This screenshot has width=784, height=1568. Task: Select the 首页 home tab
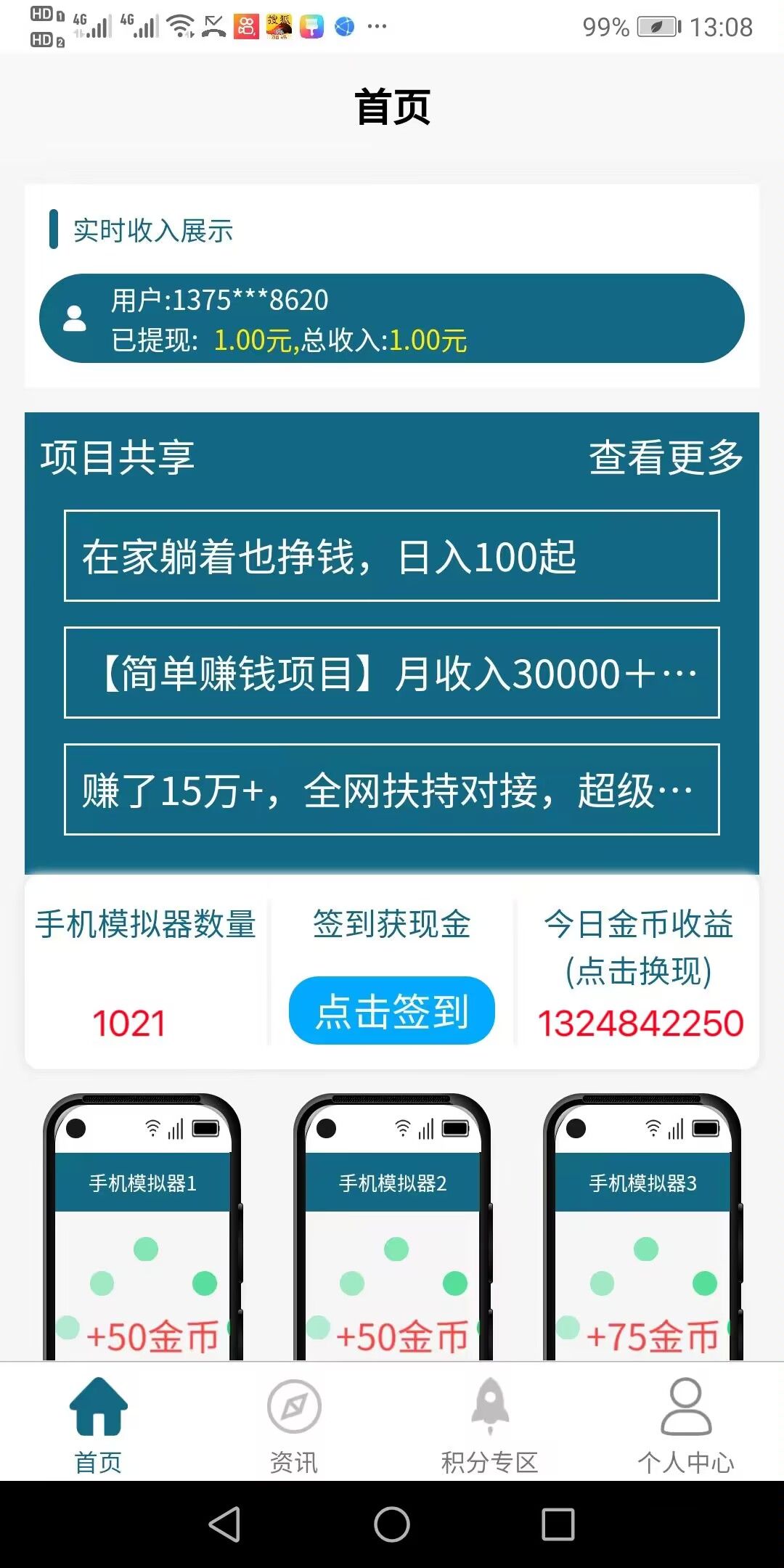coord(98,1424)
